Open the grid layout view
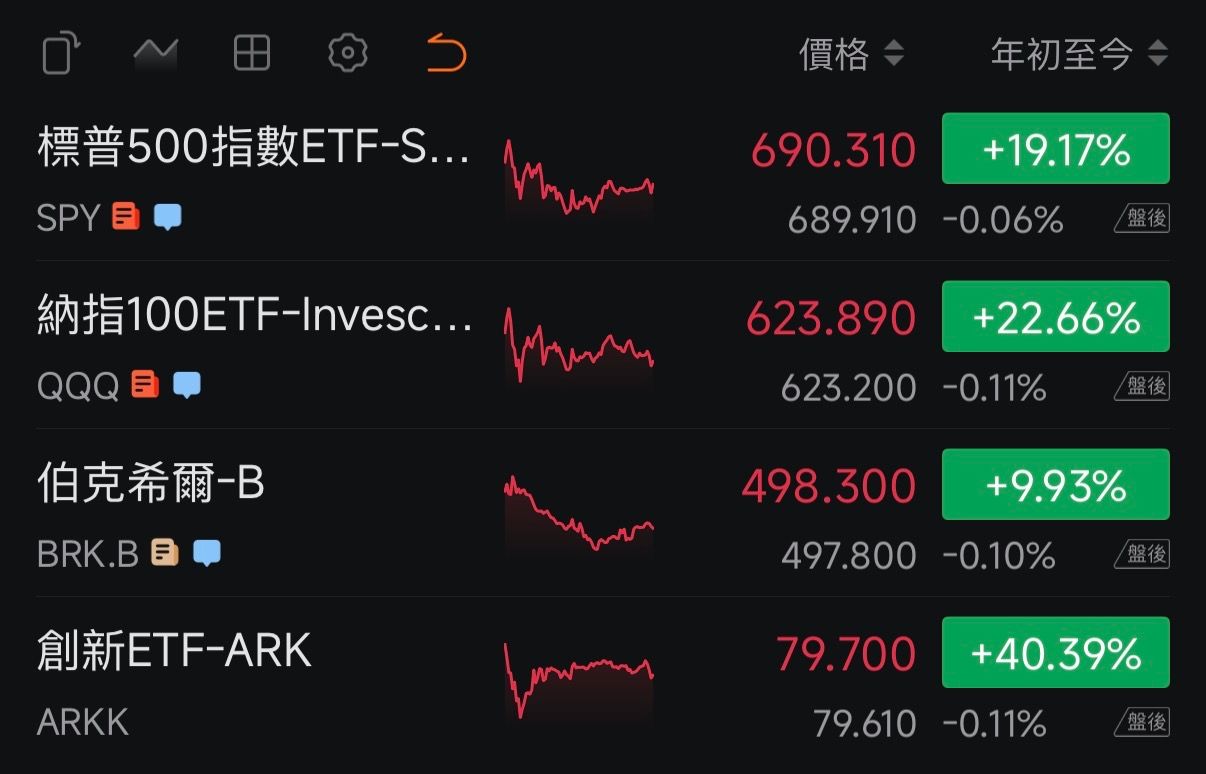This screenshot has height=774, width=1206. tap(252, 53)
